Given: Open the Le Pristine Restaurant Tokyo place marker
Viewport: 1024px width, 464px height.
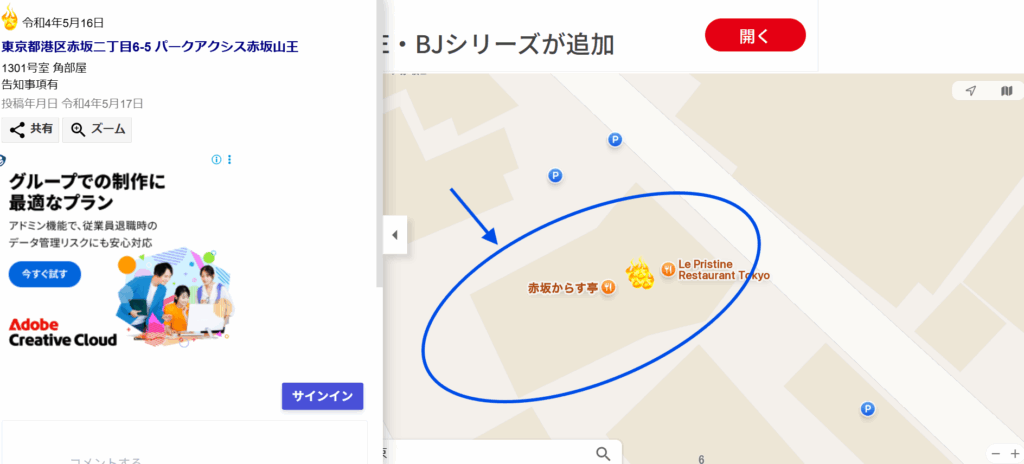Looking at the screenshot, I should click(x=668, y=269).
